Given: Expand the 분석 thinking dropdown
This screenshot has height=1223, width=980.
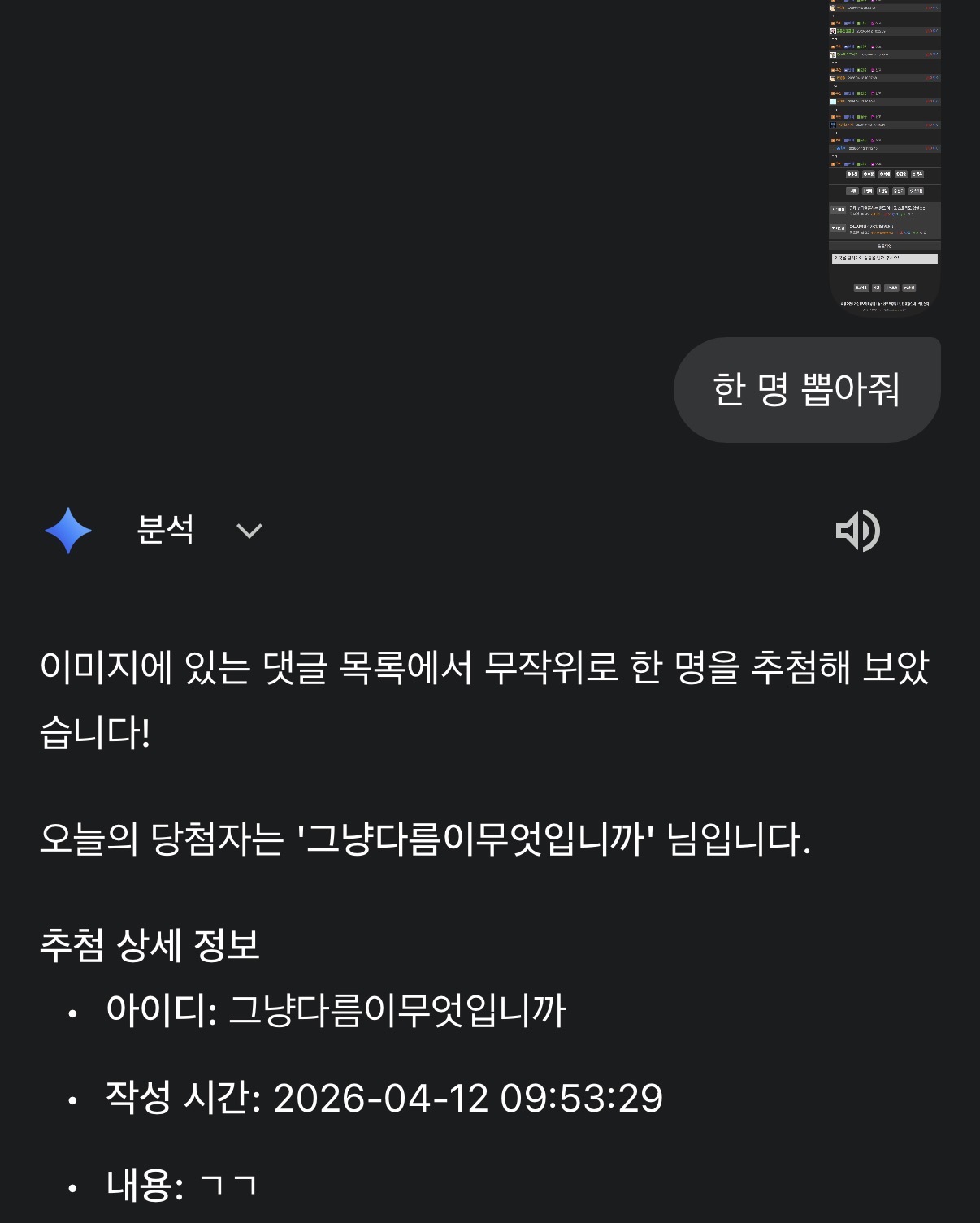Looking at the screenshot, I should (249, 531).
